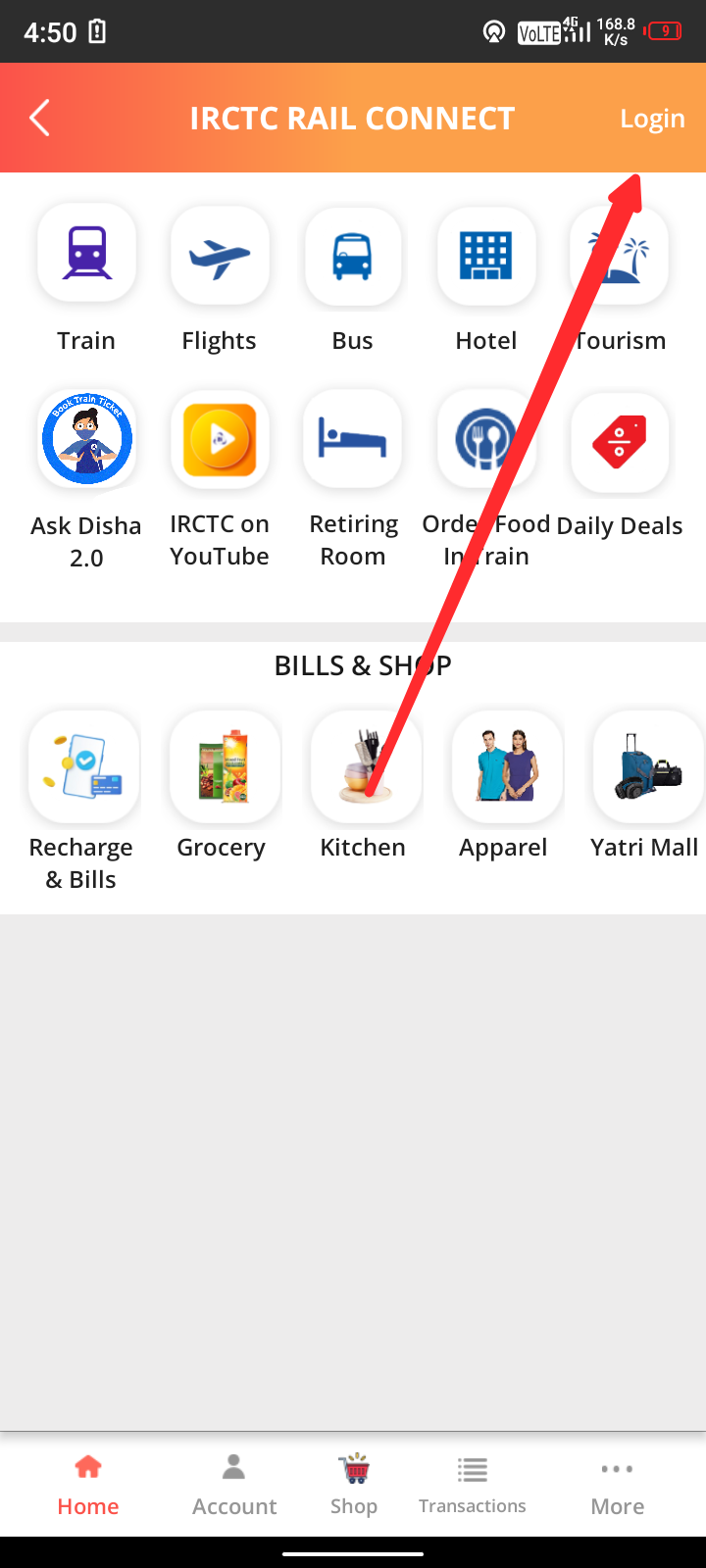Open Train booking
The height and width of the screenshot is (1568, 706).
click(x=86, y=255)
